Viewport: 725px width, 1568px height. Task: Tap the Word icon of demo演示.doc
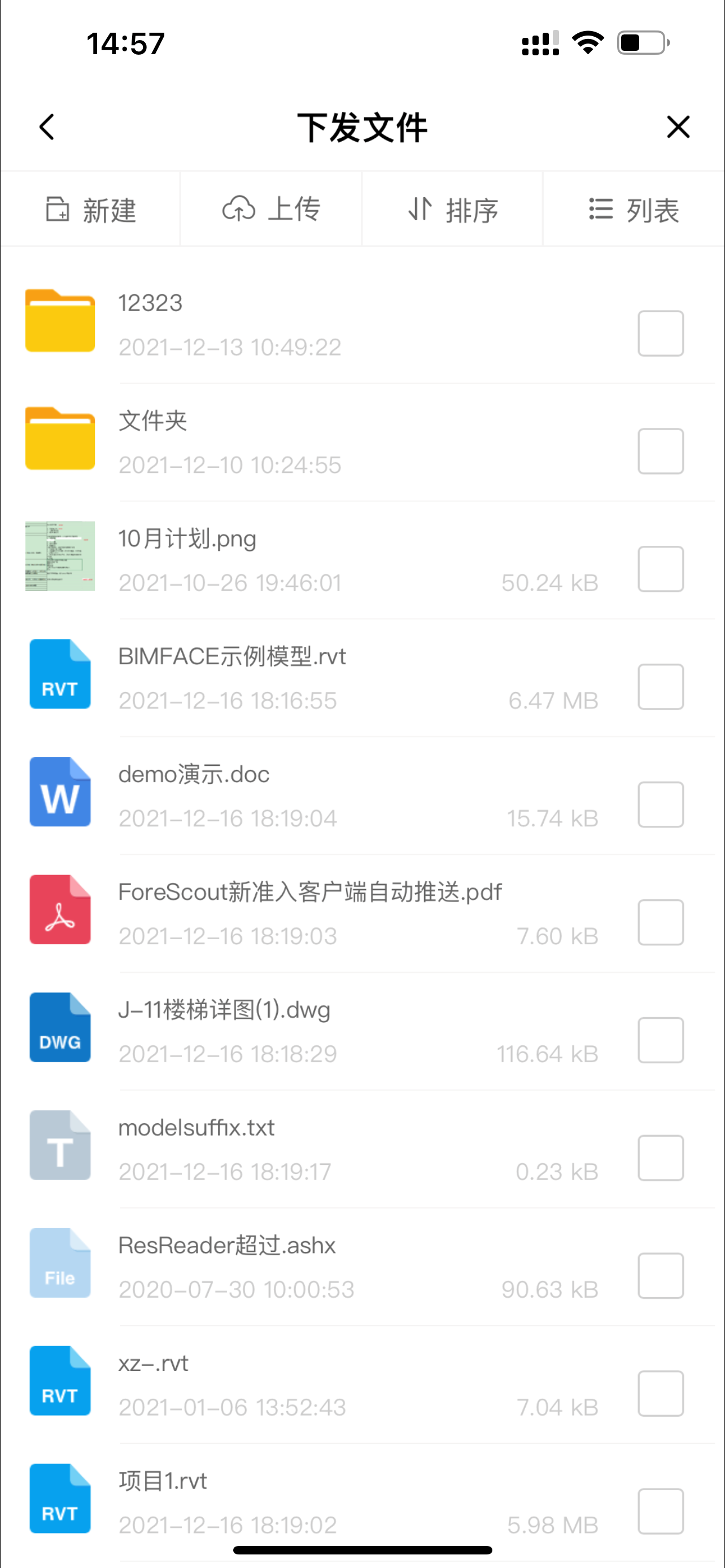click(60, 792)
